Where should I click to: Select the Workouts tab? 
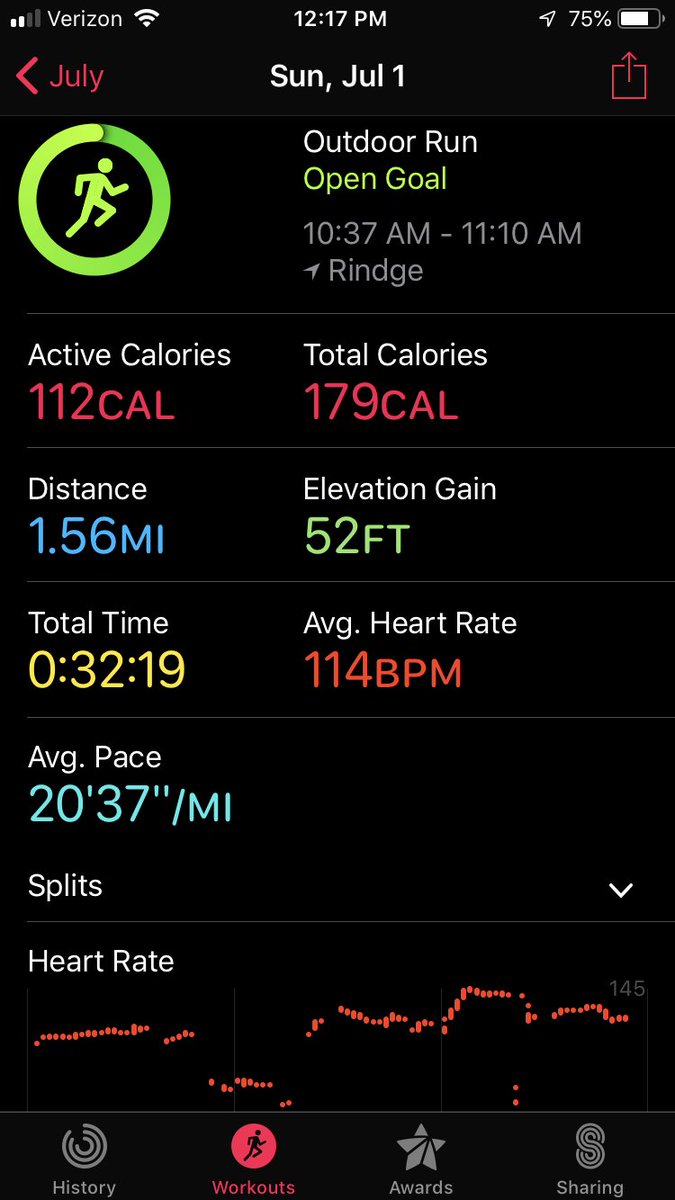(x=254, y=1158)
